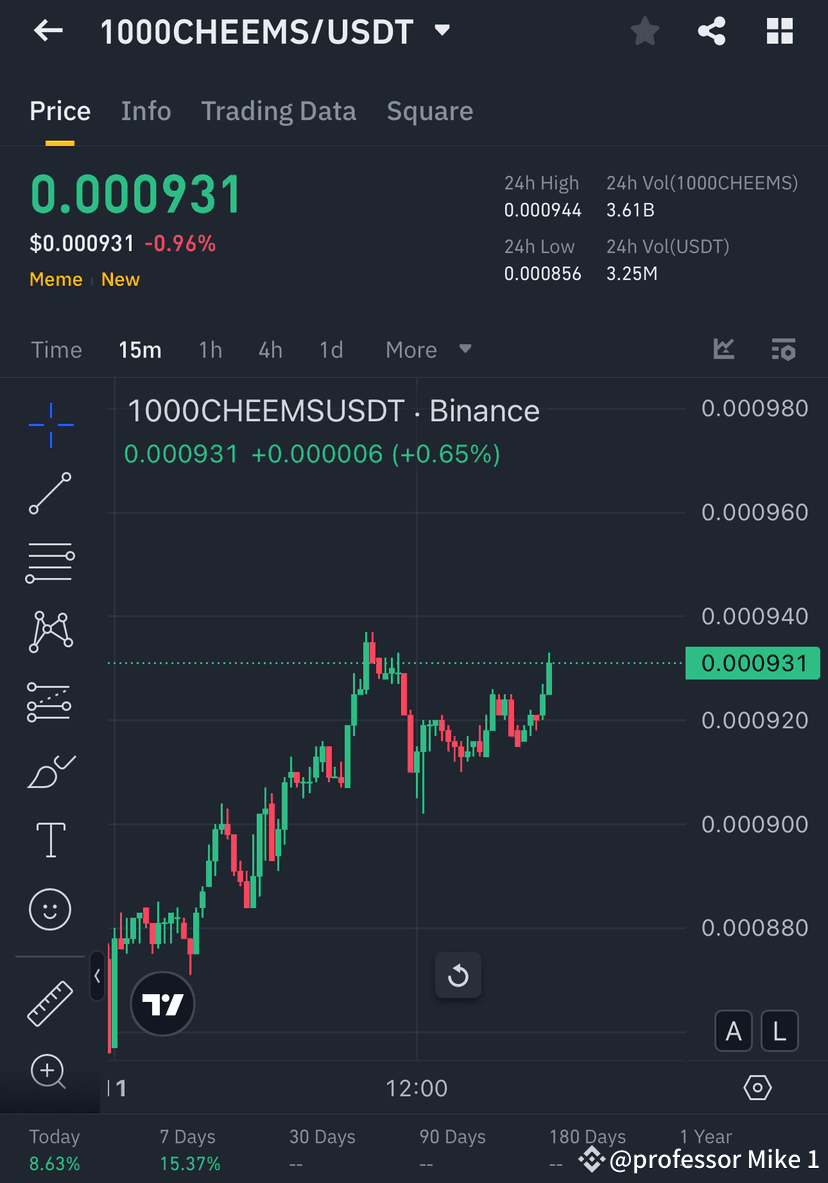Screen dimensions: 828x1183
Task: Open the emoji sticker tool
Action: [50, 909]
